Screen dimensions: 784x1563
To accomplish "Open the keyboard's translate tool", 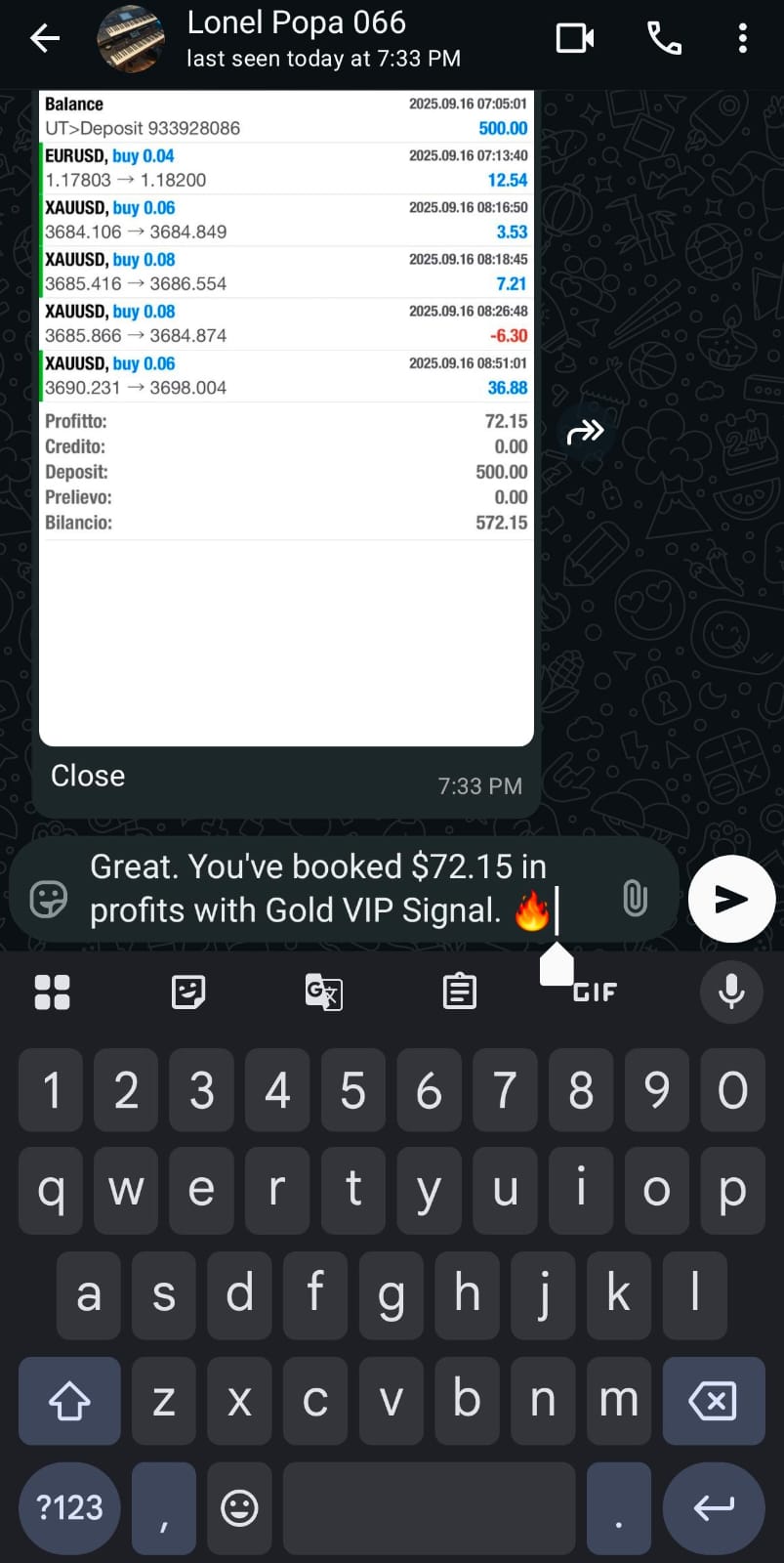I will [x=323, y=993].
